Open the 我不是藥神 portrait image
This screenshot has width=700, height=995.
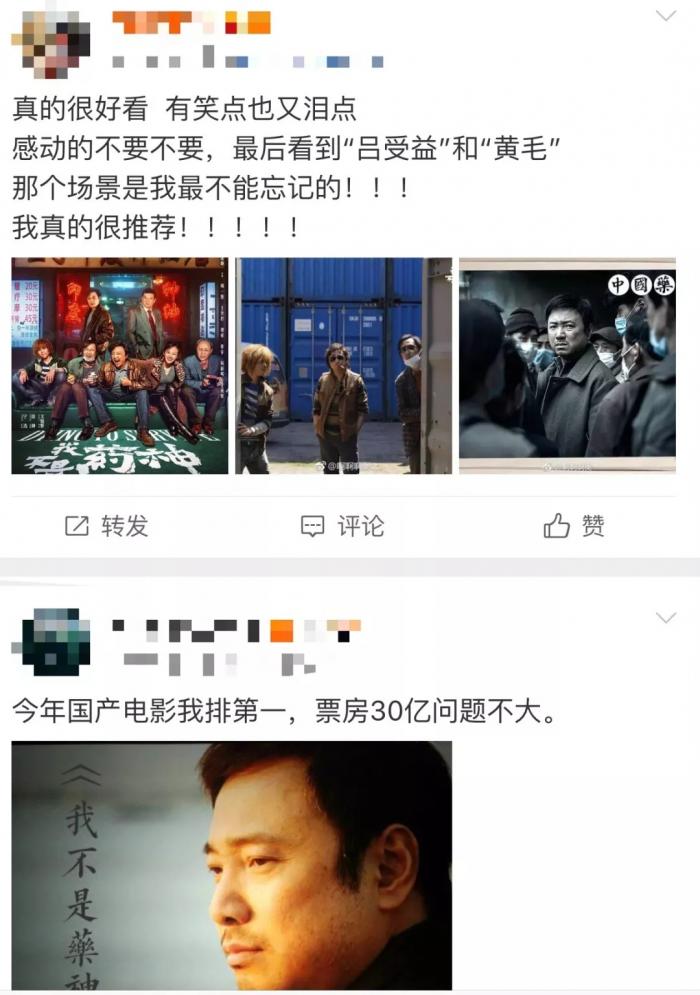click(232, 866)
